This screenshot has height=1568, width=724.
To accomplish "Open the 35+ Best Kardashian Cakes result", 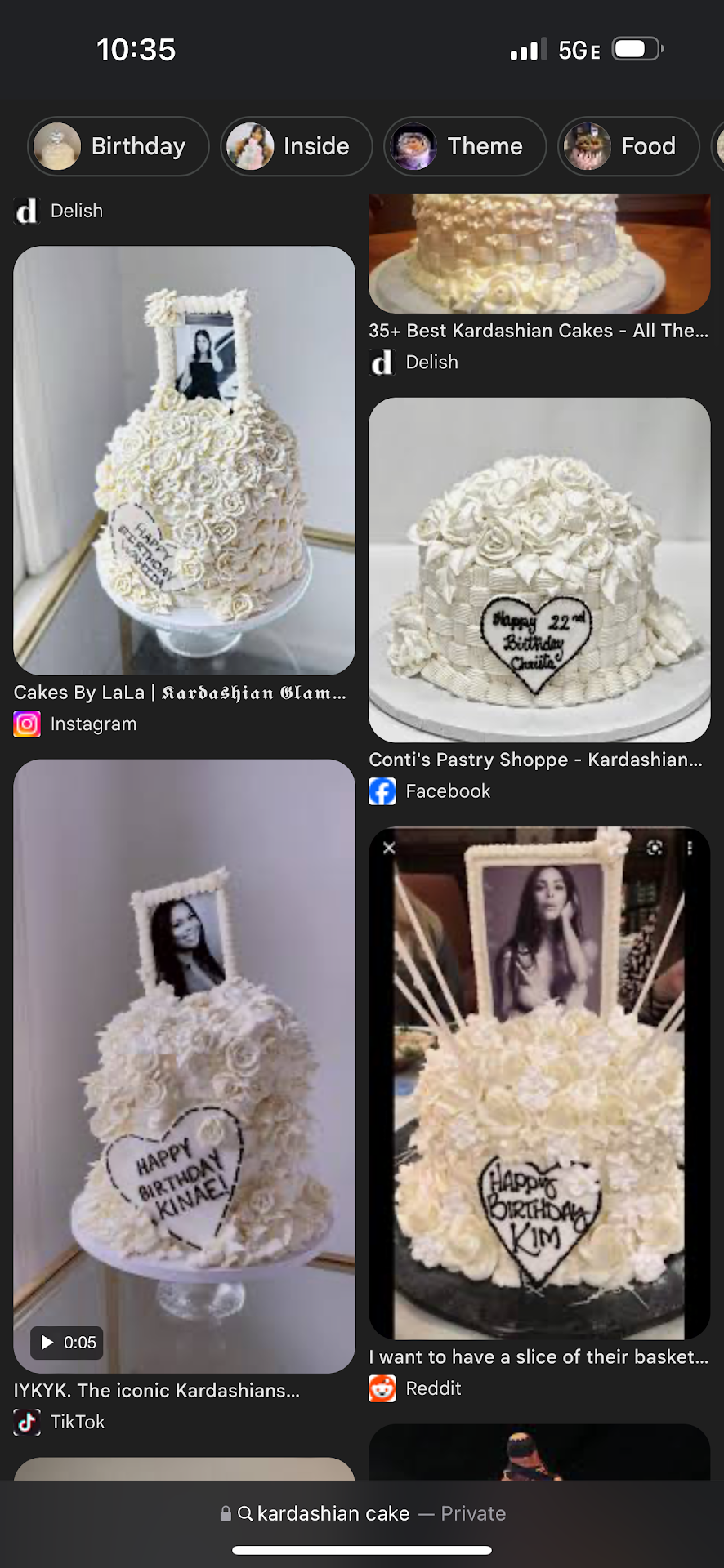I will click(x=539, y=253).
